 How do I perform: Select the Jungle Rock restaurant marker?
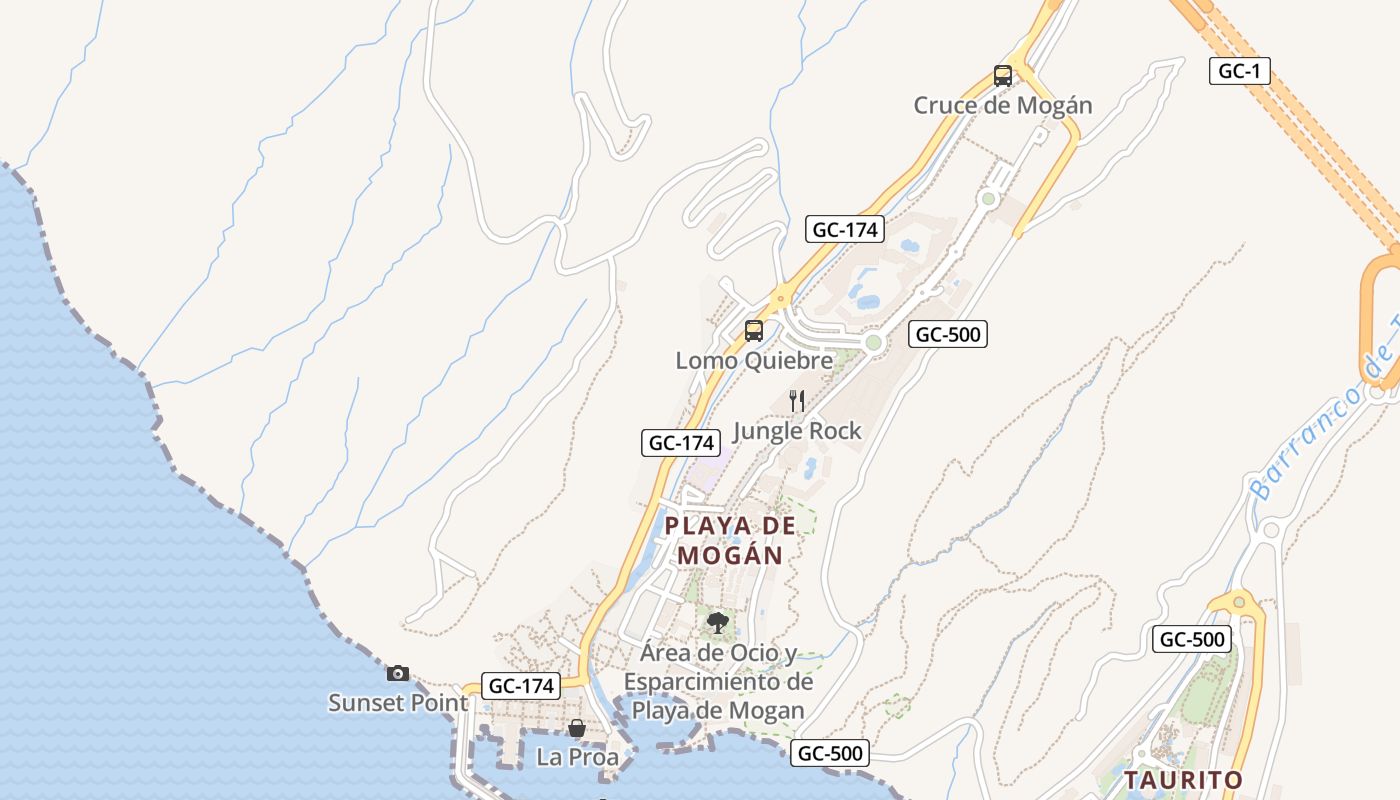coord(797,401)
